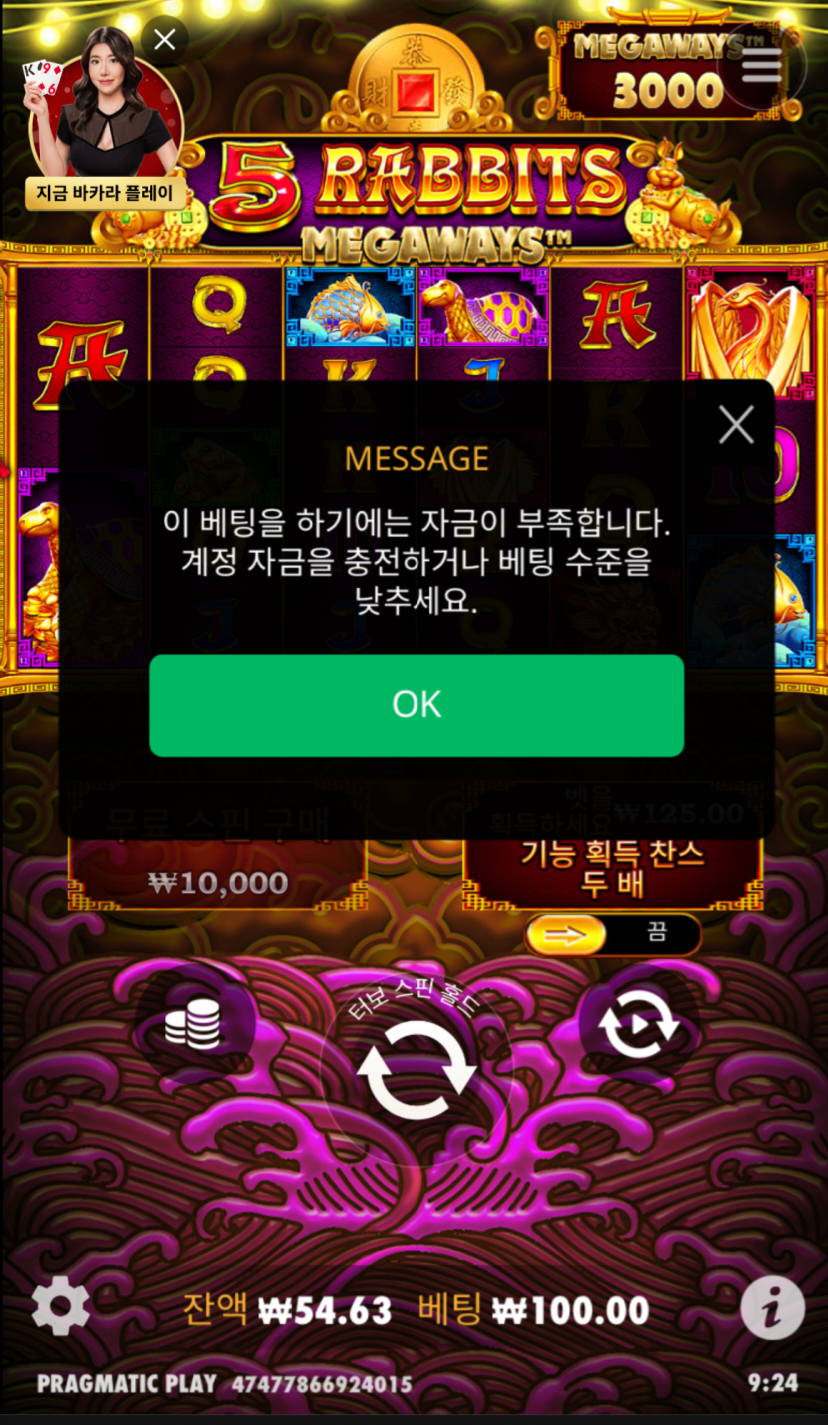828x1425 pixels.
Task: Dismiss the baccarat promo at top left
Action: (x=165, y=40)
